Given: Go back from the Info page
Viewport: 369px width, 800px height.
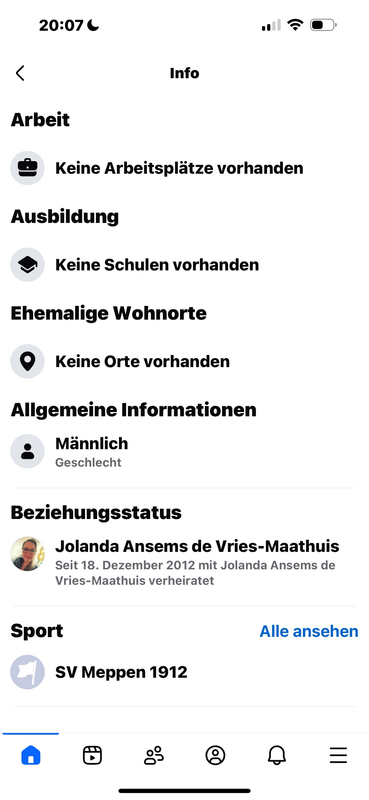Looking at the screenshot, I should tap(20, 73).
